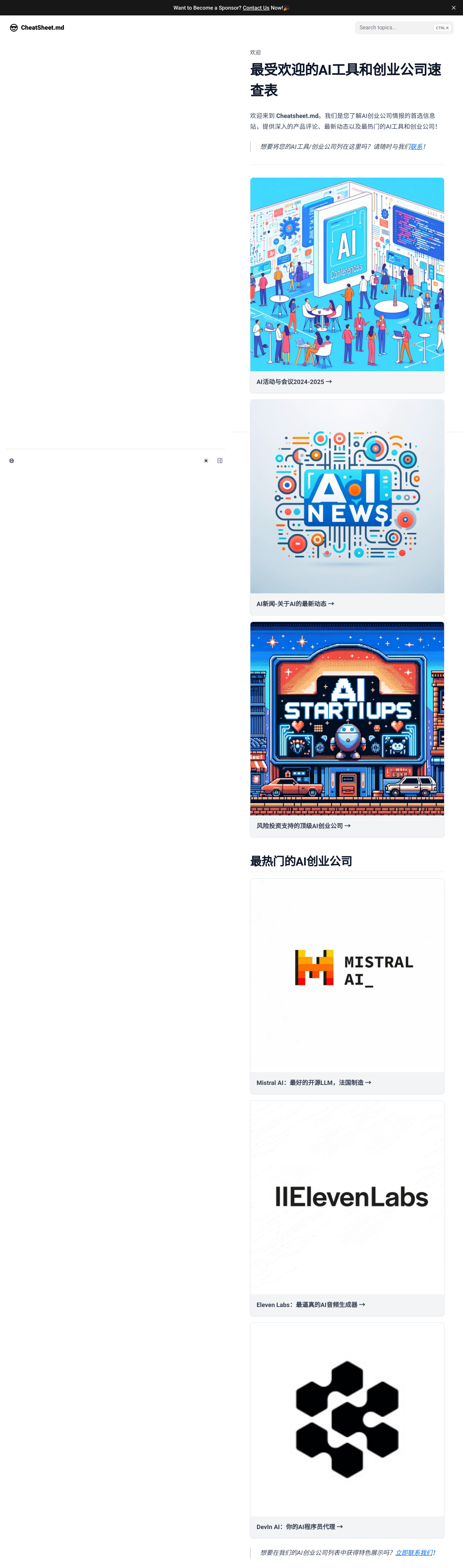Screen dimensions: 463x1568
Task: Open the 联系 contact link
Action: pos(416,147)
